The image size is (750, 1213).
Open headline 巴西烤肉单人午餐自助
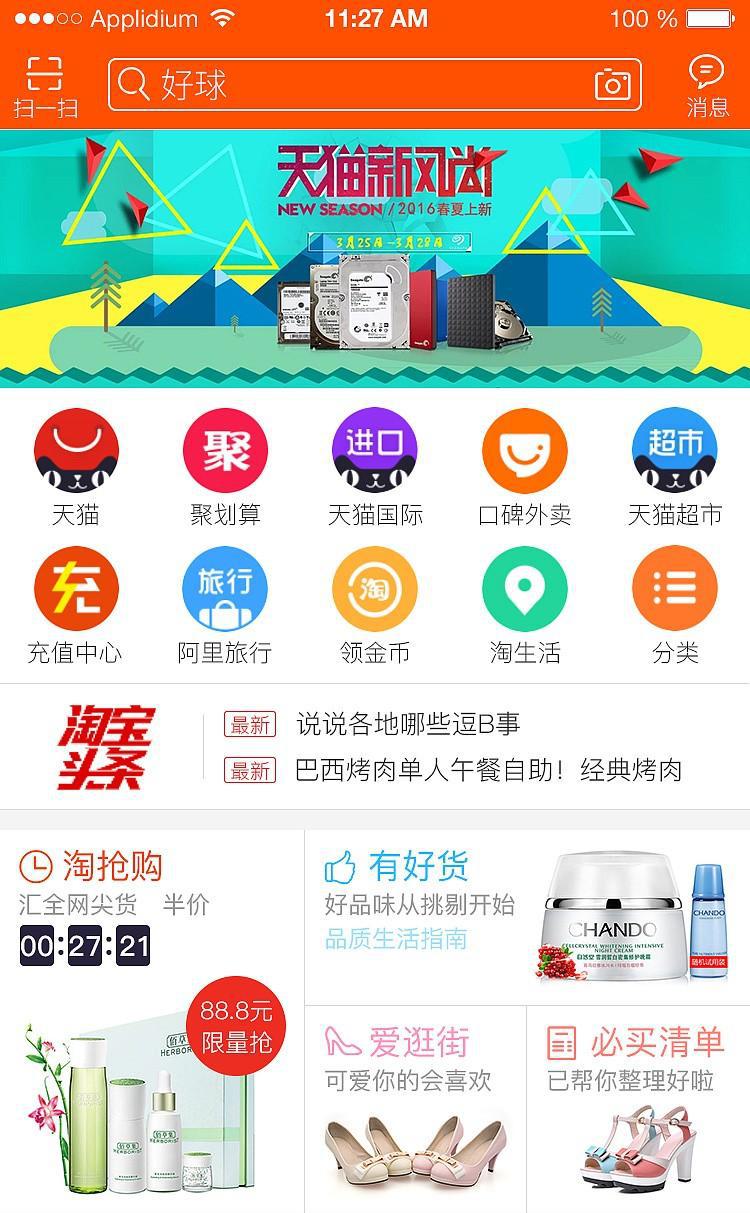pyautogui.click(x=489, y=770)
